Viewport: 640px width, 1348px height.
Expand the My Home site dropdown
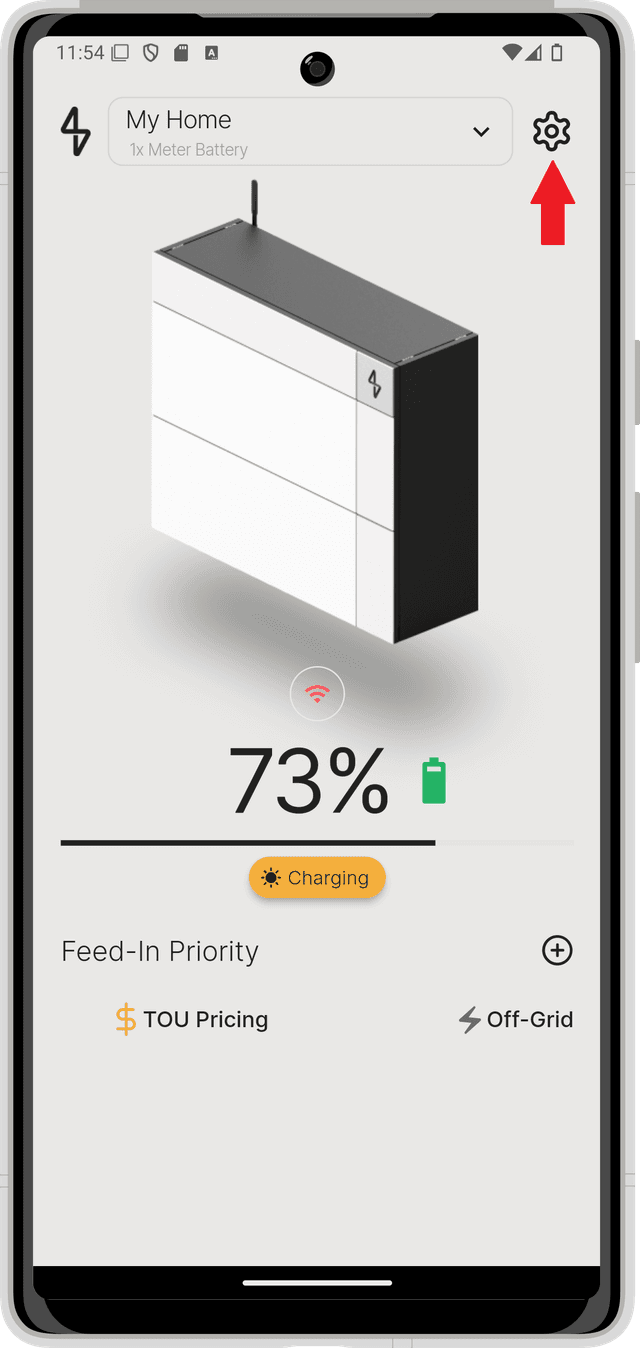[x=310, y=132]
